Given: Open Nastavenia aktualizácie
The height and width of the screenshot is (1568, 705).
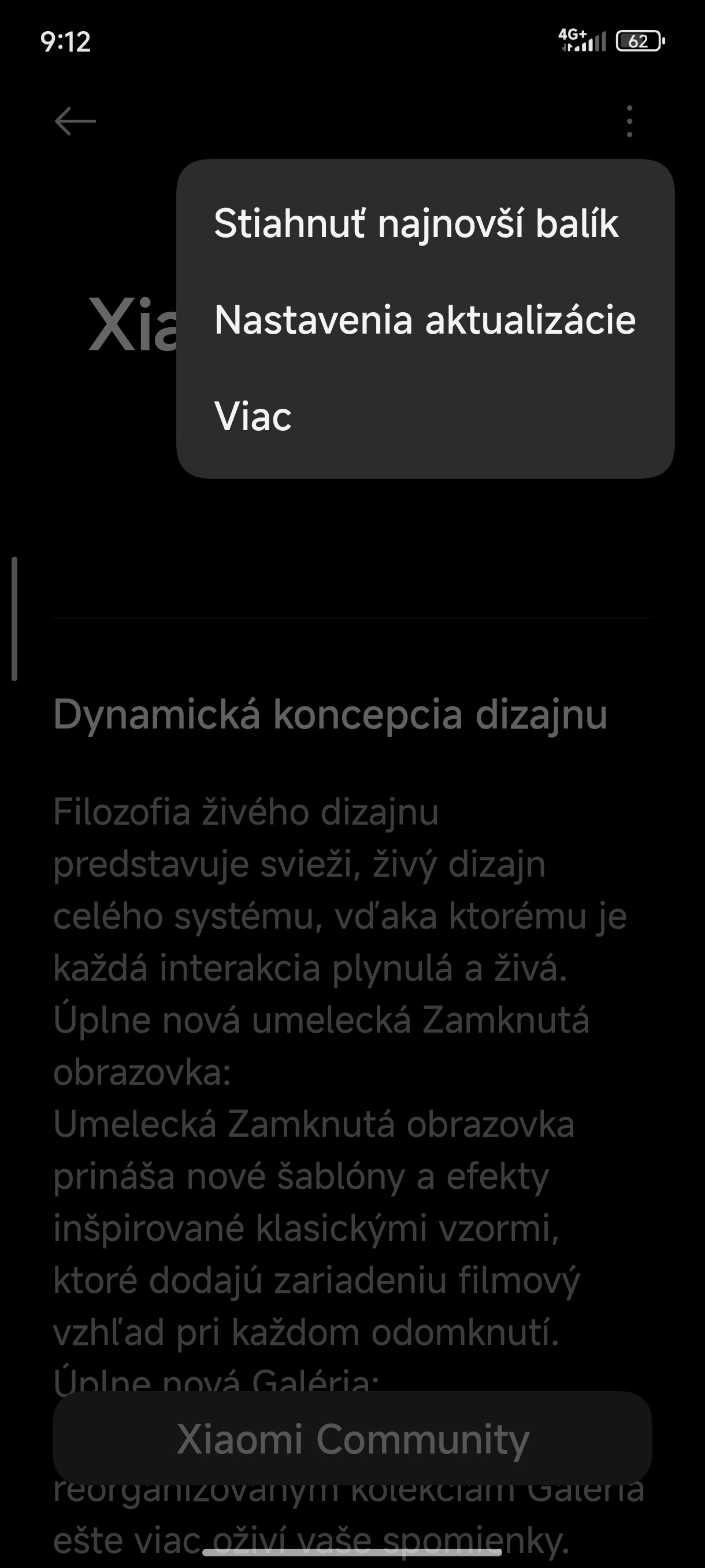Looking at the screenshot, I should click(x=425, y=320).
